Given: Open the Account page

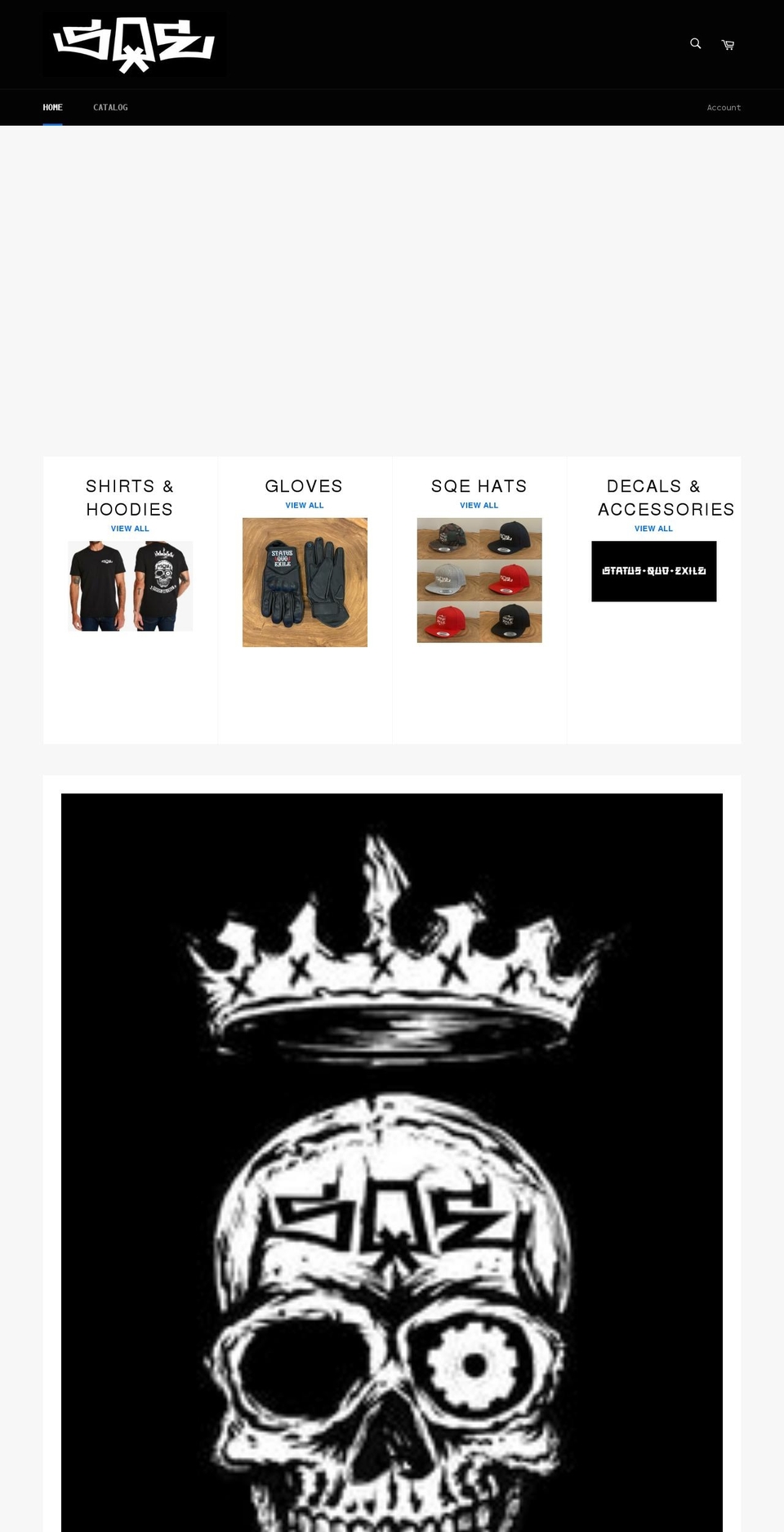Looking at the screenshot, I should click(x=724, y=107).
